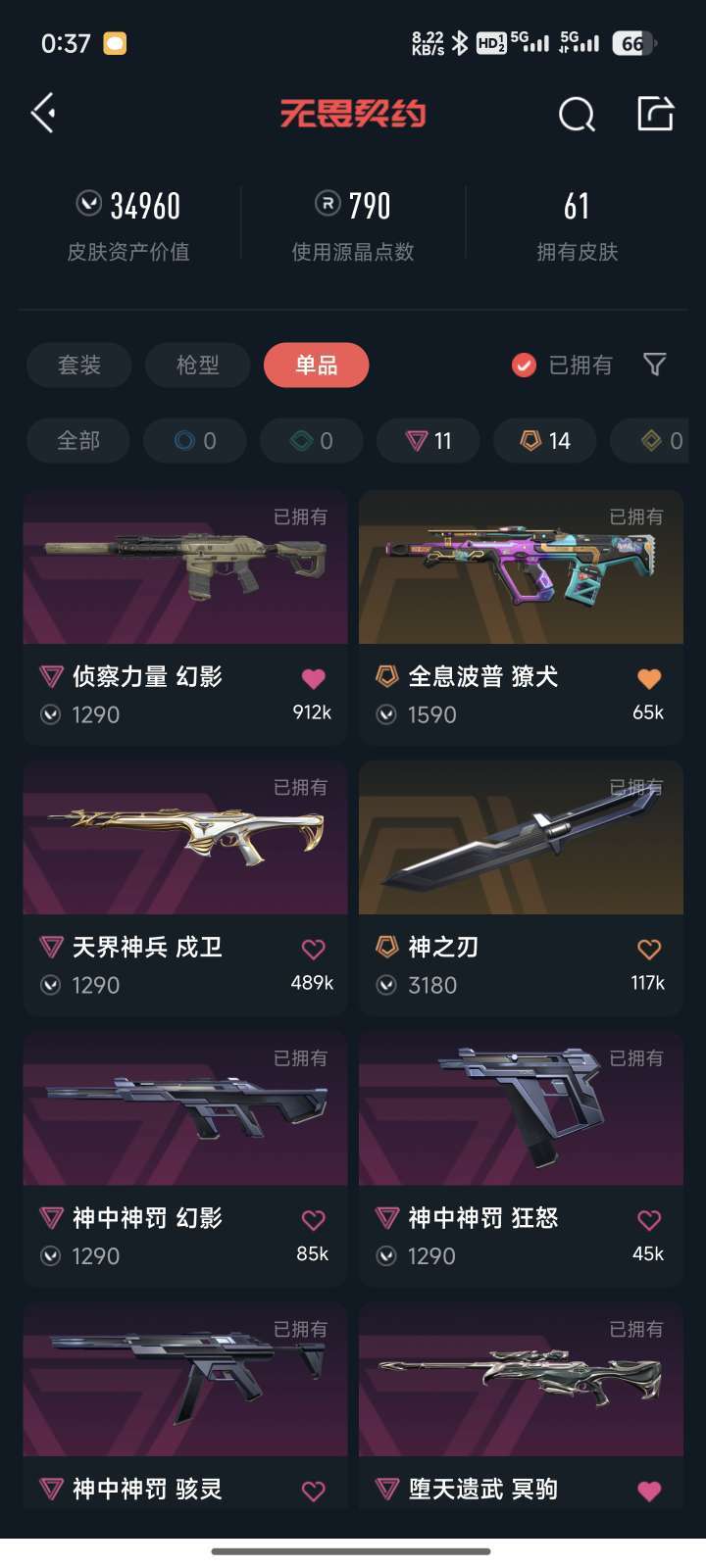
Task: Like the 神中神罚 幻影 skin
Action: [x=313, y=1220]
